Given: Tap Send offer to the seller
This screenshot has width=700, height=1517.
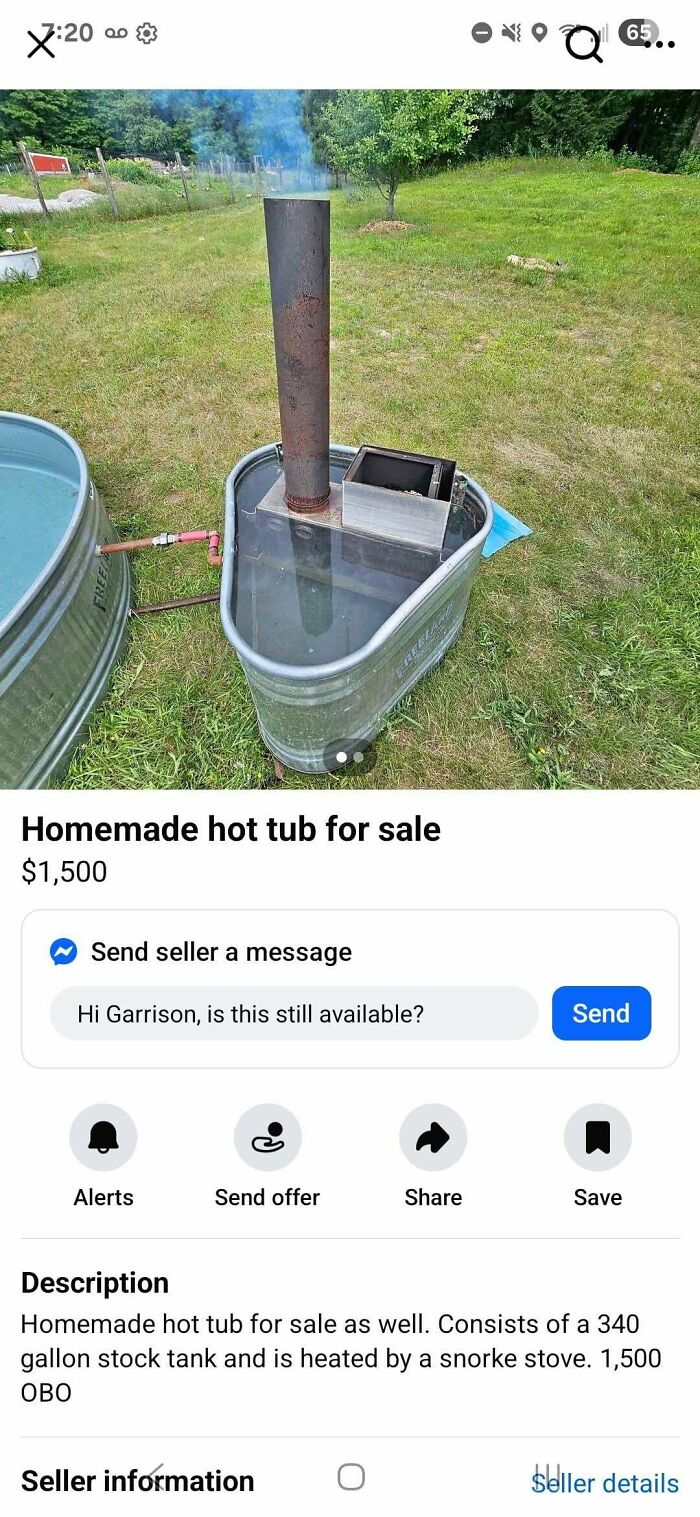Looking at the screenshot, I should click(x=267, y=1138).
